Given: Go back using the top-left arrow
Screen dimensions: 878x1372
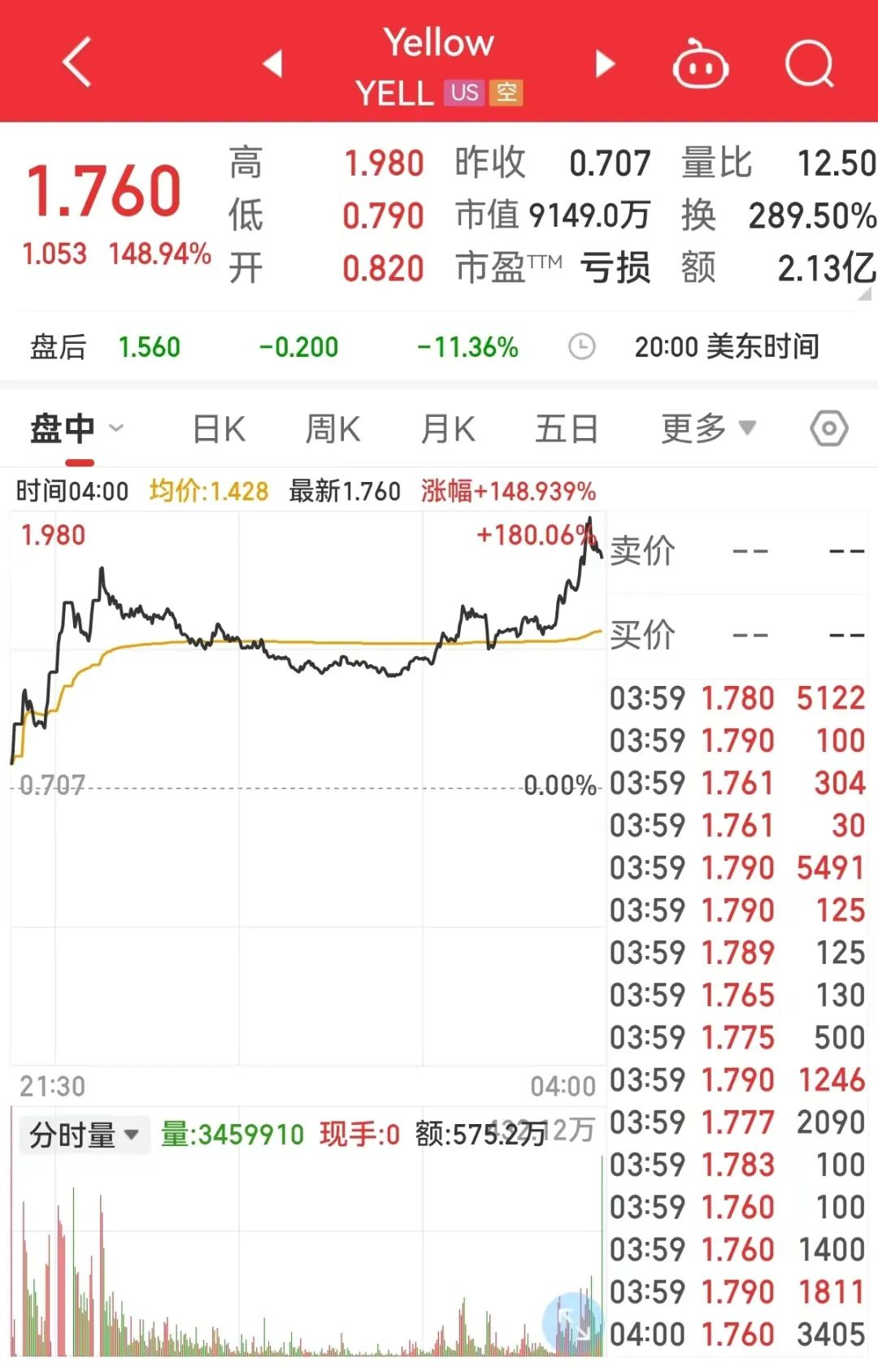Looking at the screenshot, I should point(77,63).
